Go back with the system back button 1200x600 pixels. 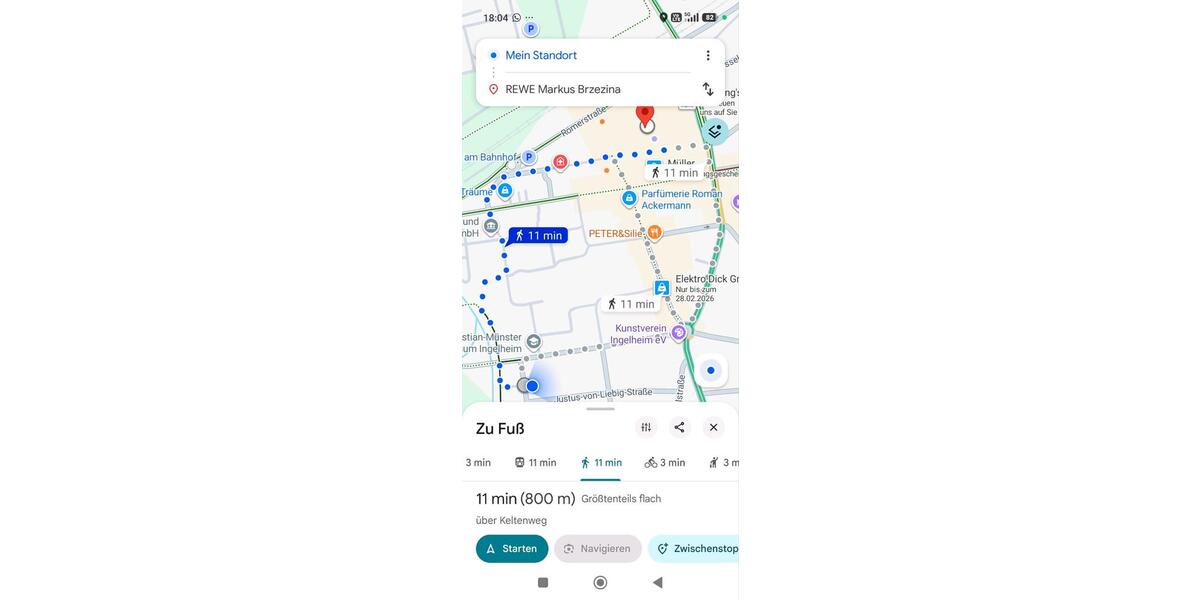click(657, 582)
